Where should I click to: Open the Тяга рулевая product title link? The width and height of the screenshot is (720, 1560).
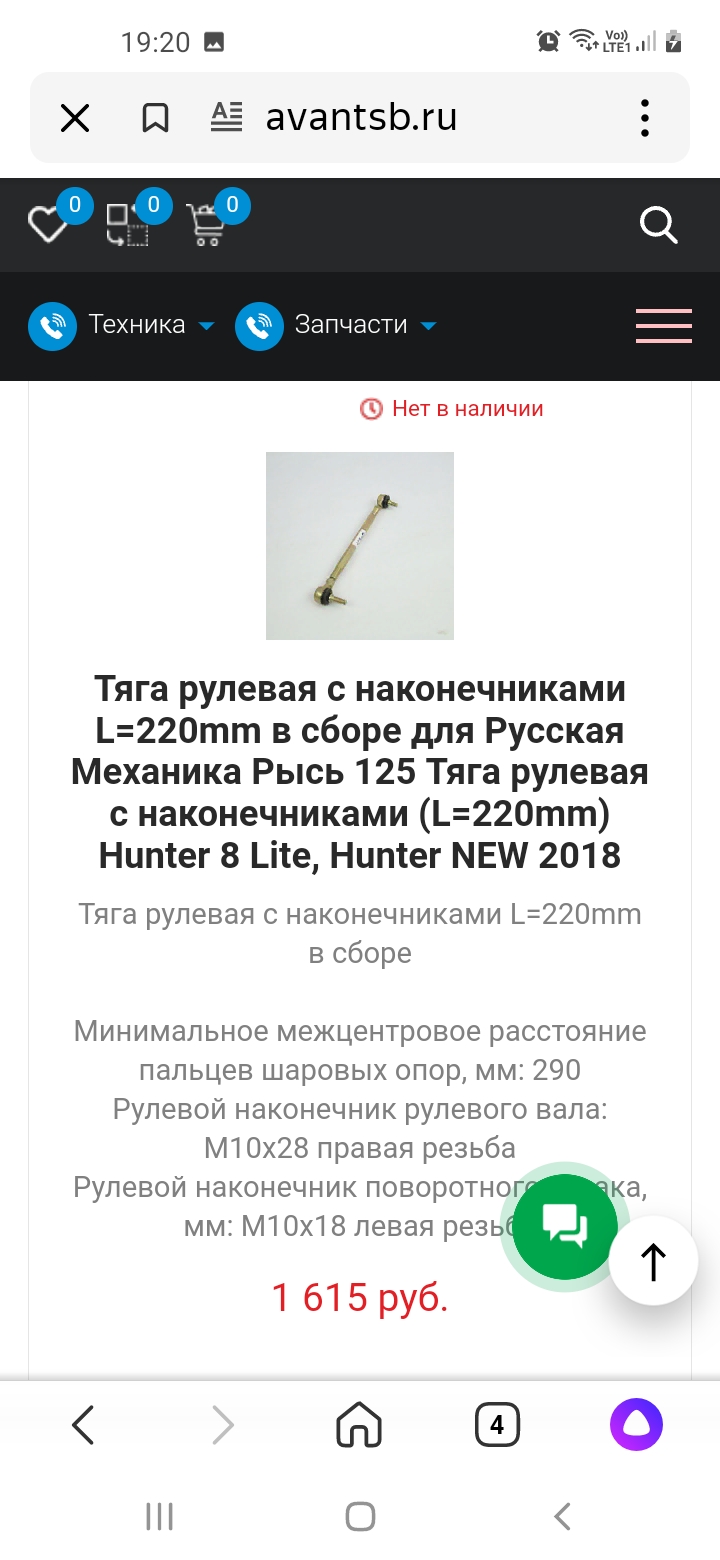pos(360,772)
